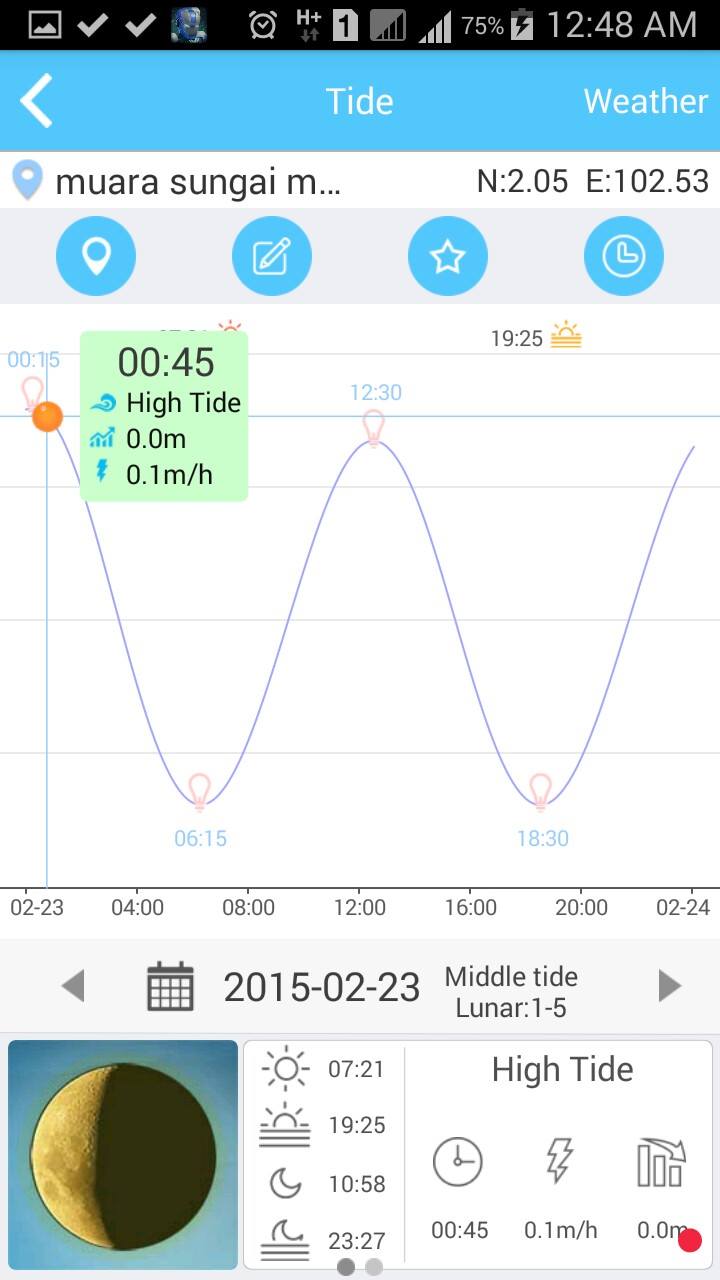Tap the moon phase image
This screenshot has width=720, height=1280.
[x=123, y=1154]
